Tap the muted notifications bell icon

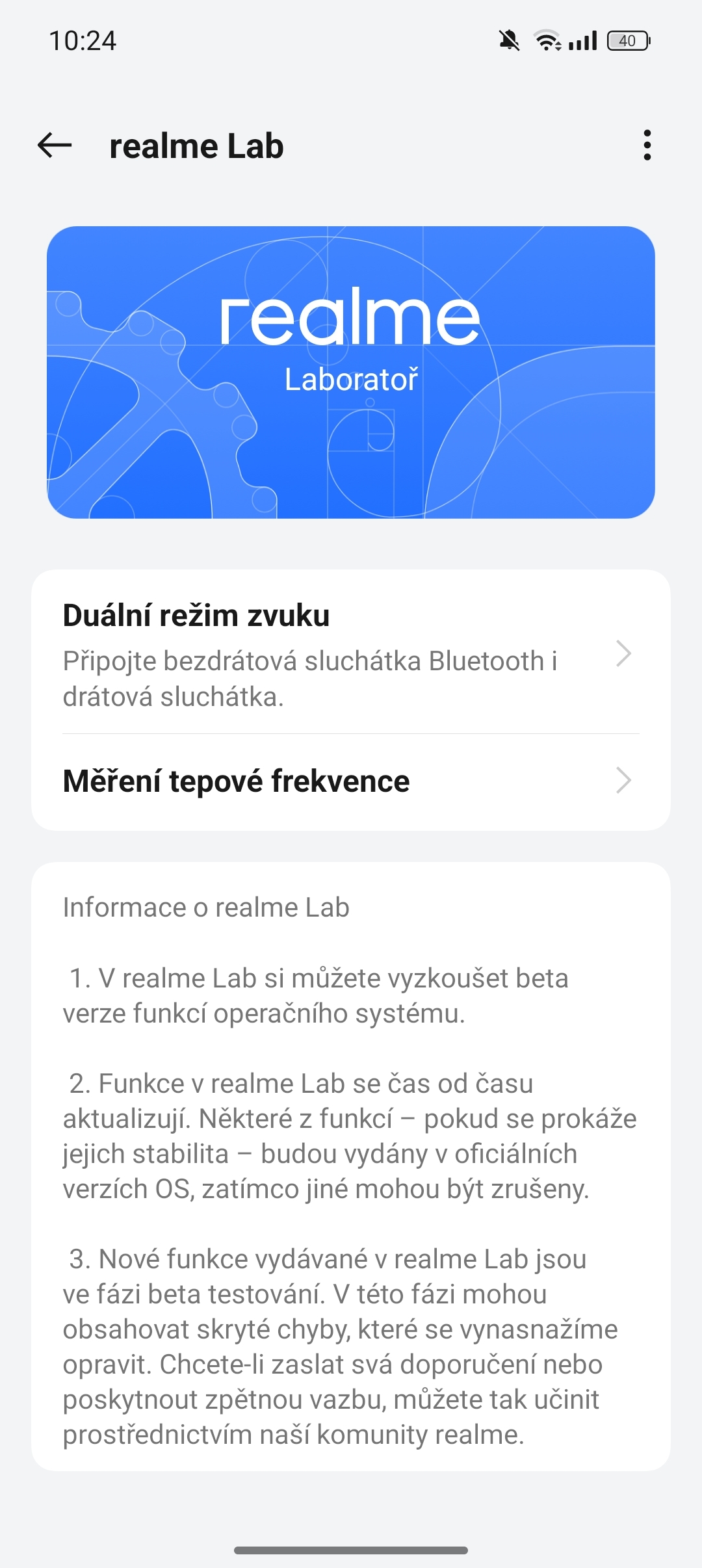508,41
